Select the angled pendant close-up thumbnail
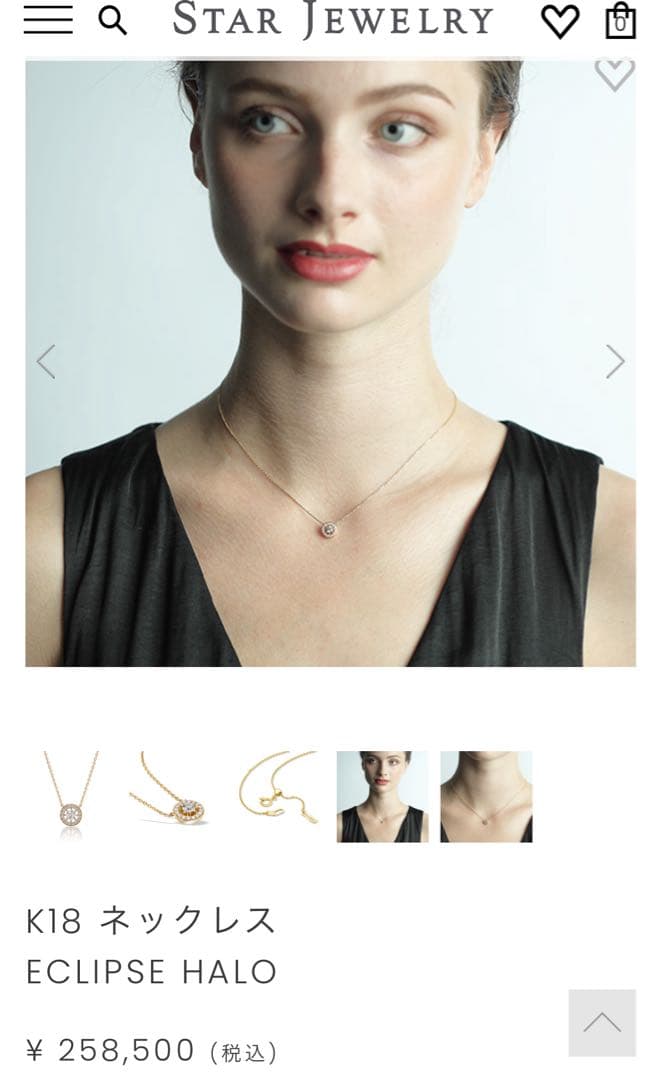 pos(174,797)
